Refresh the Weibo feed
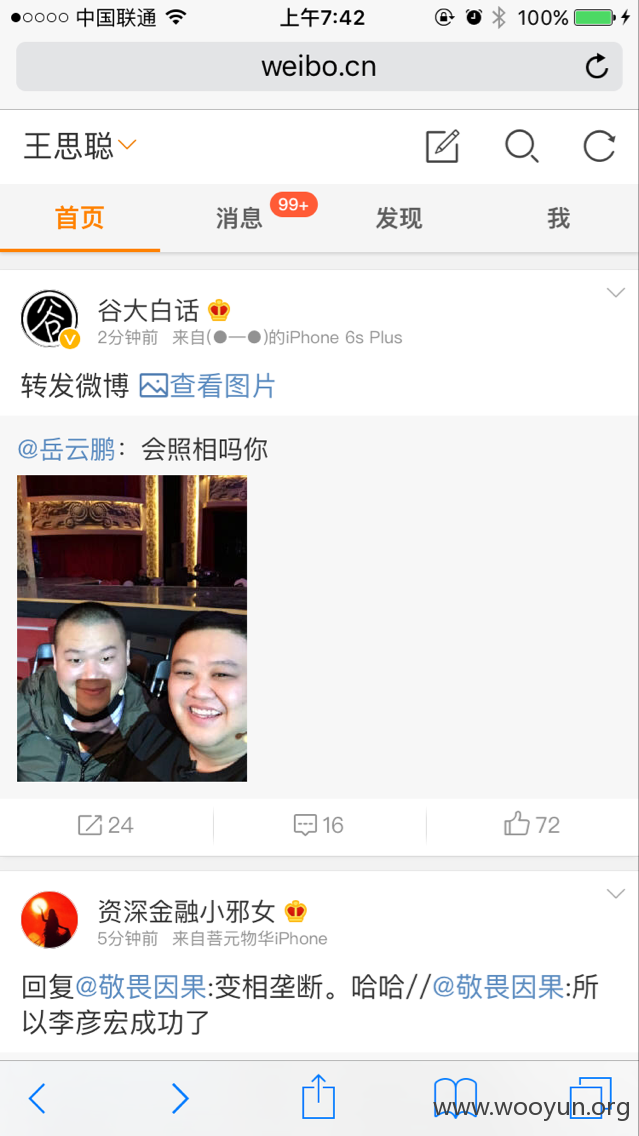This screenshot has width=639, height=1136. (600, 146)
